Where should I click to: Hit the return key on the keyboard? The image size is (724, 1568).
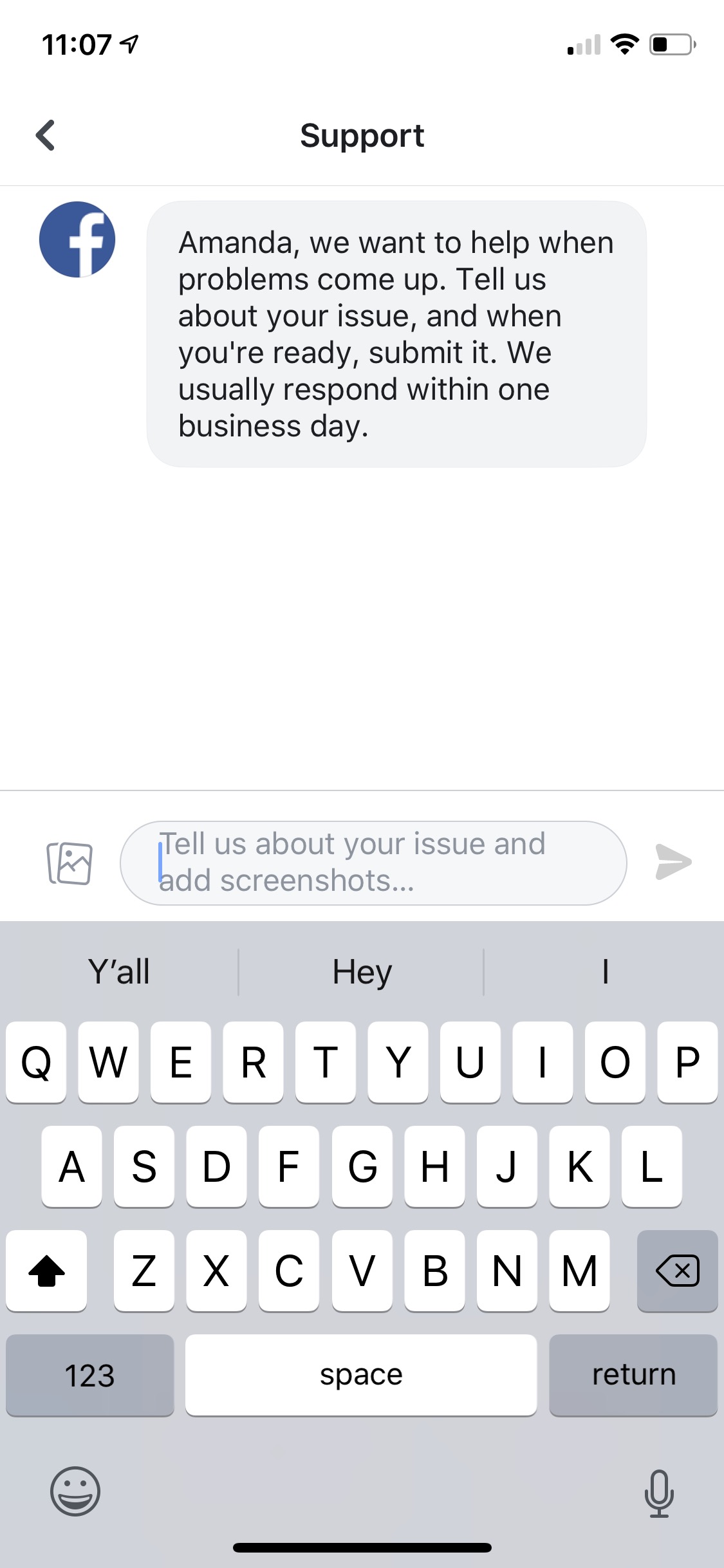point(633,1375)
